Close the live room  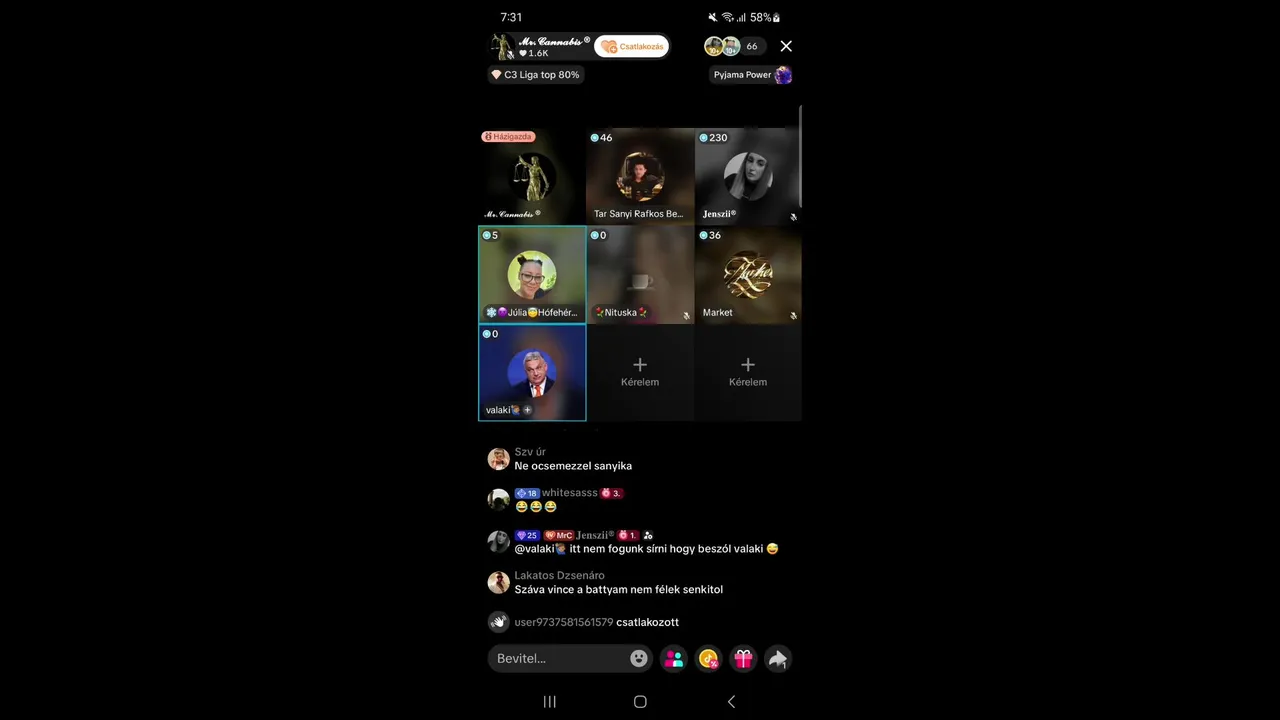click(786, 46)
